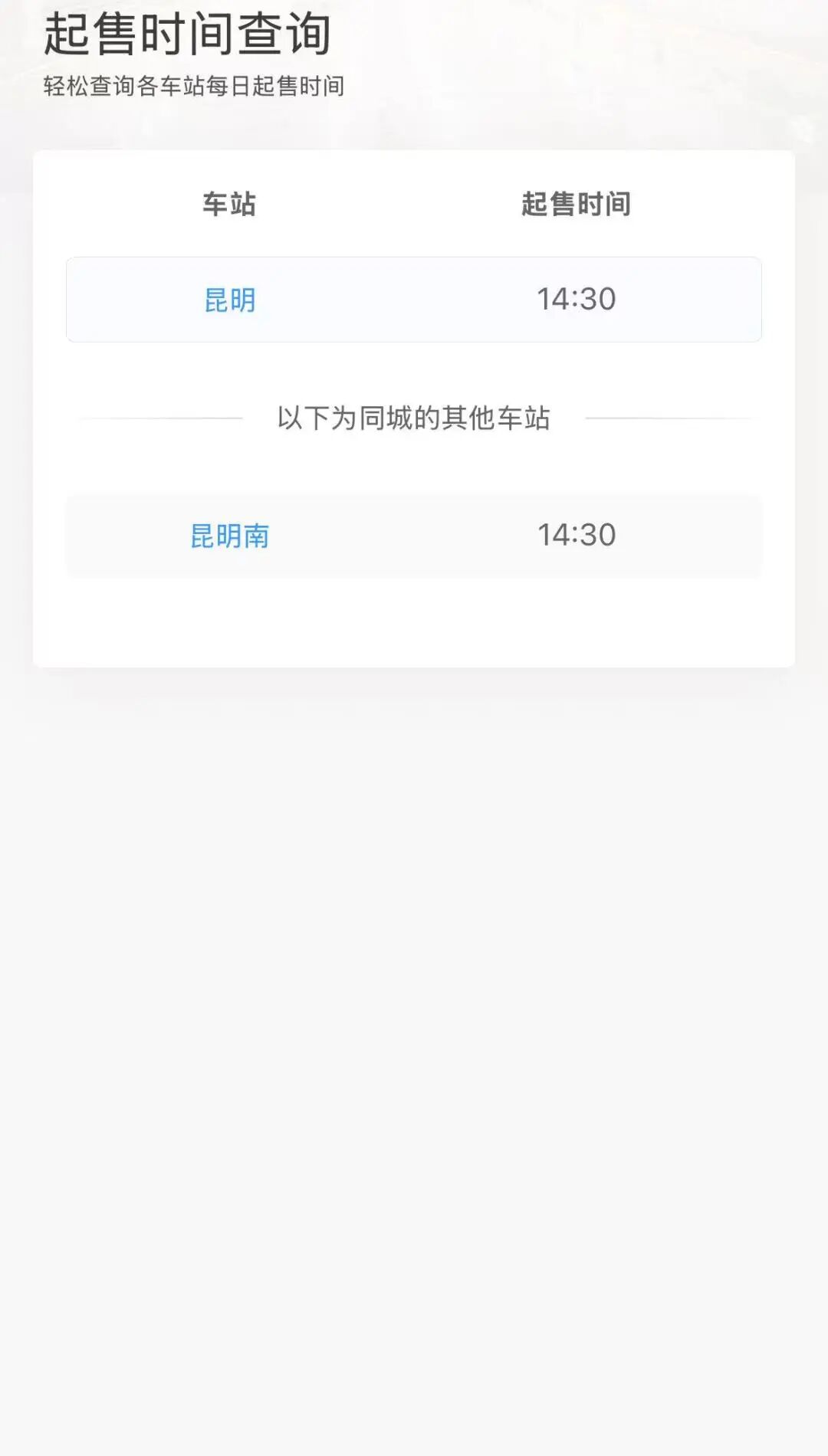
Task: Click the 14:30 sale time for 昆明南
Action: [x=575, y=535]
